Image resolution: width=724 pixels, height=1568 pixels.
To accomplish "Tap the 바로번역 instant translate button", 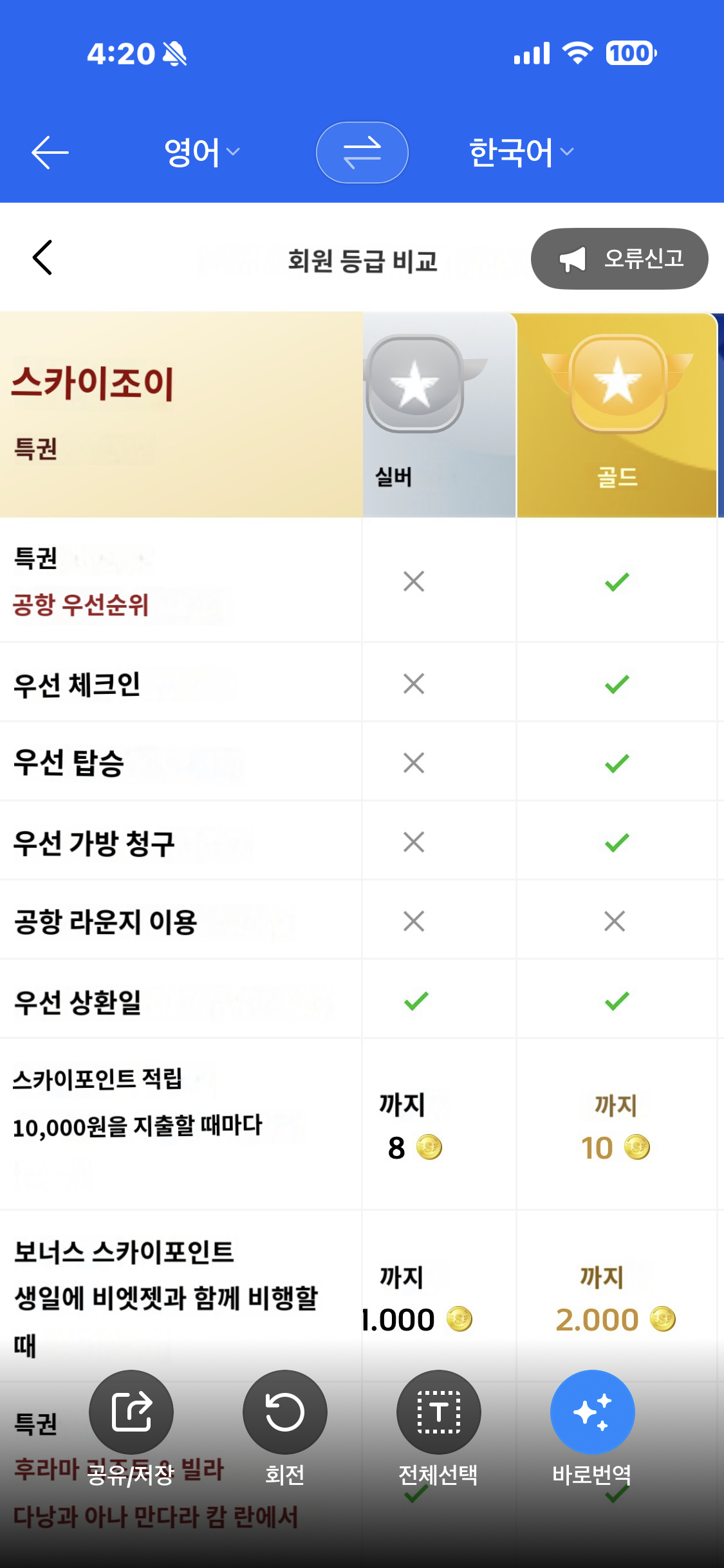I will 592,1412.
